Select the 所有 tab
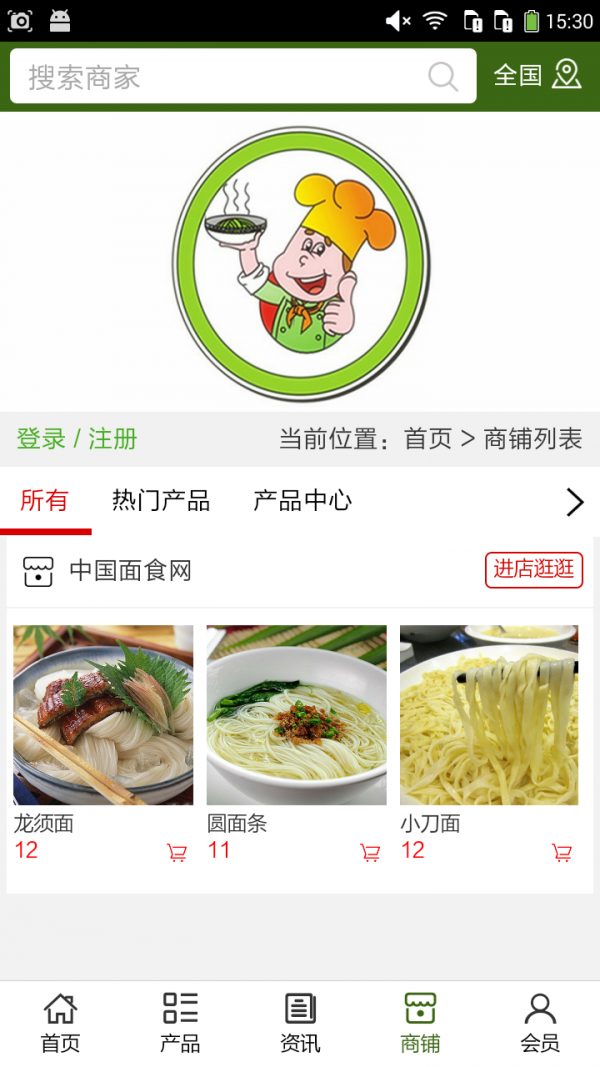600x1067 pixels. coord(44,500)
